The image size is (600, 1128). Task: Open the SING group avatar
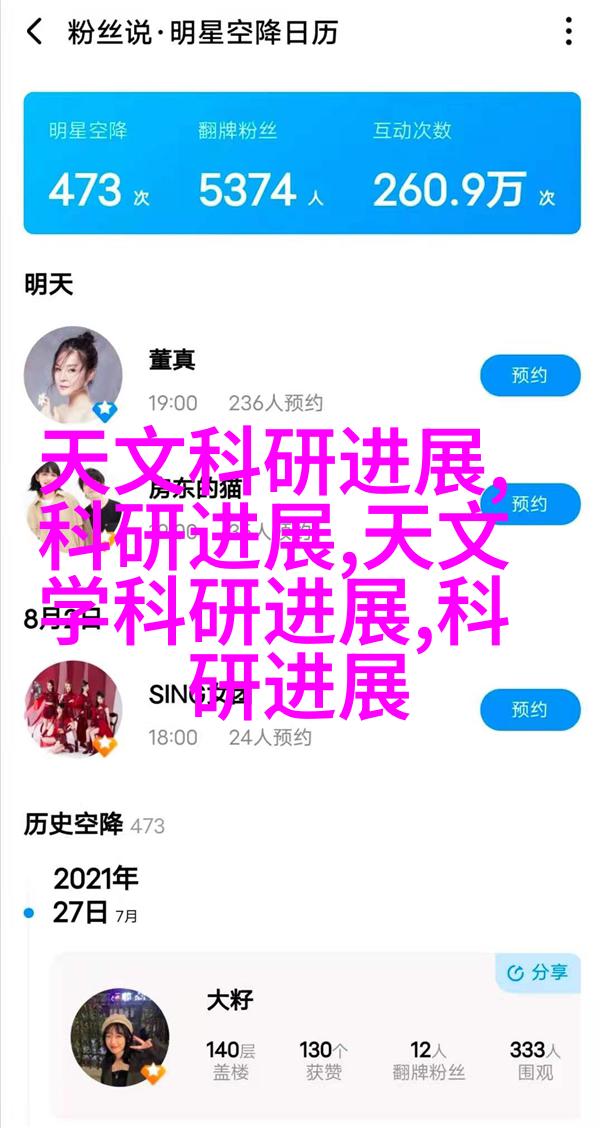(x=73, y=706)
